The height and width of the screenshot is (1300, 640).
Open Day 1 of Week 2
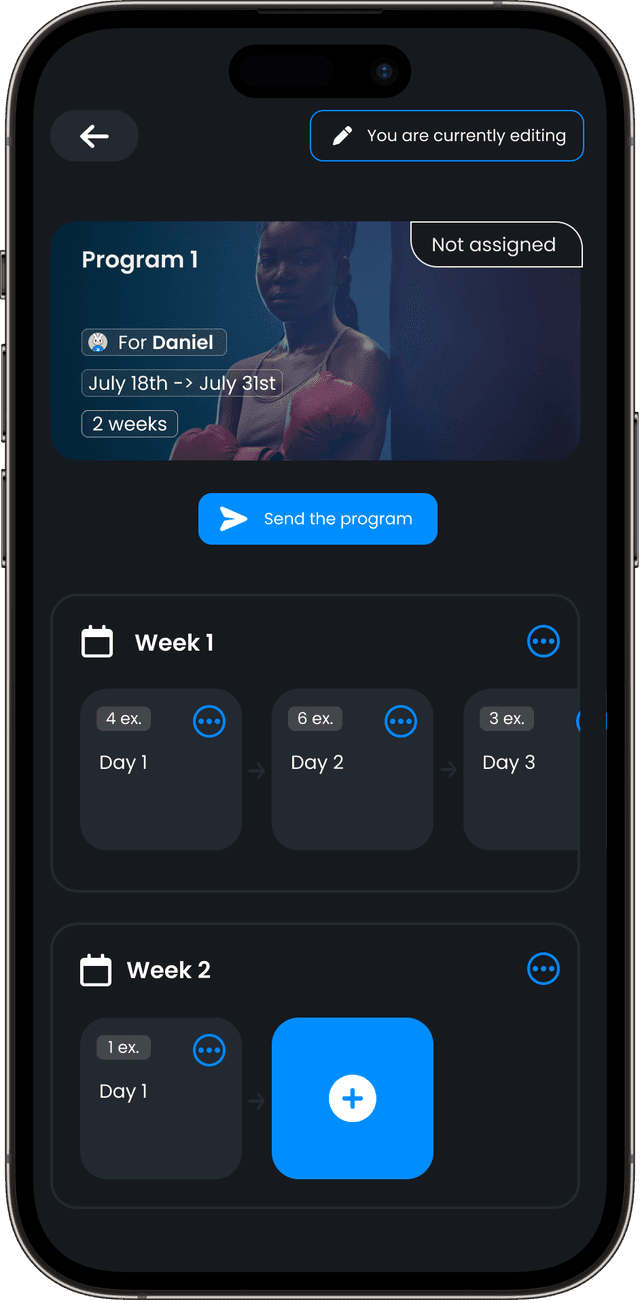[x=161, y=1098]
